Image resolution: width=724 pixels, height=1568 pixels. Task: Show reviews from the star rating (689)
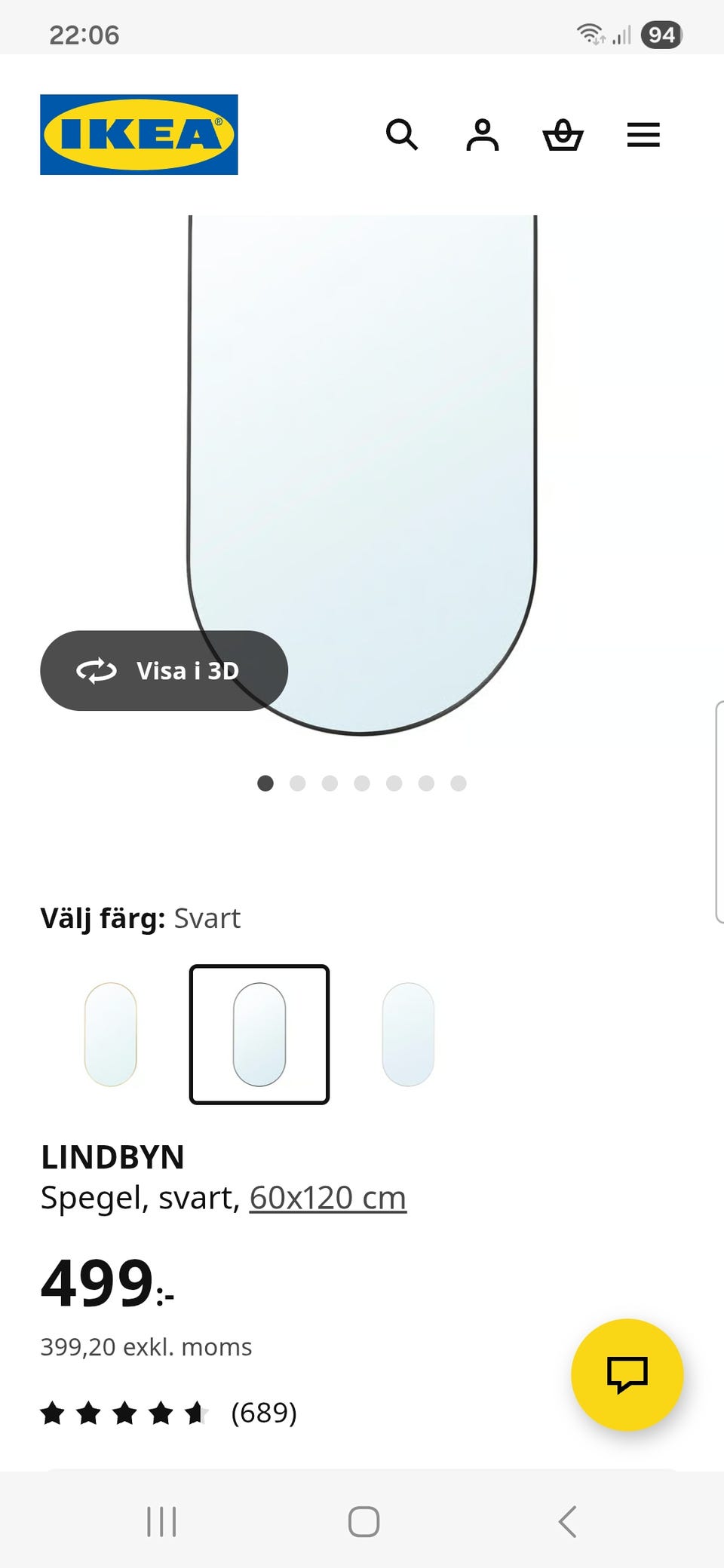[168, 1413]
